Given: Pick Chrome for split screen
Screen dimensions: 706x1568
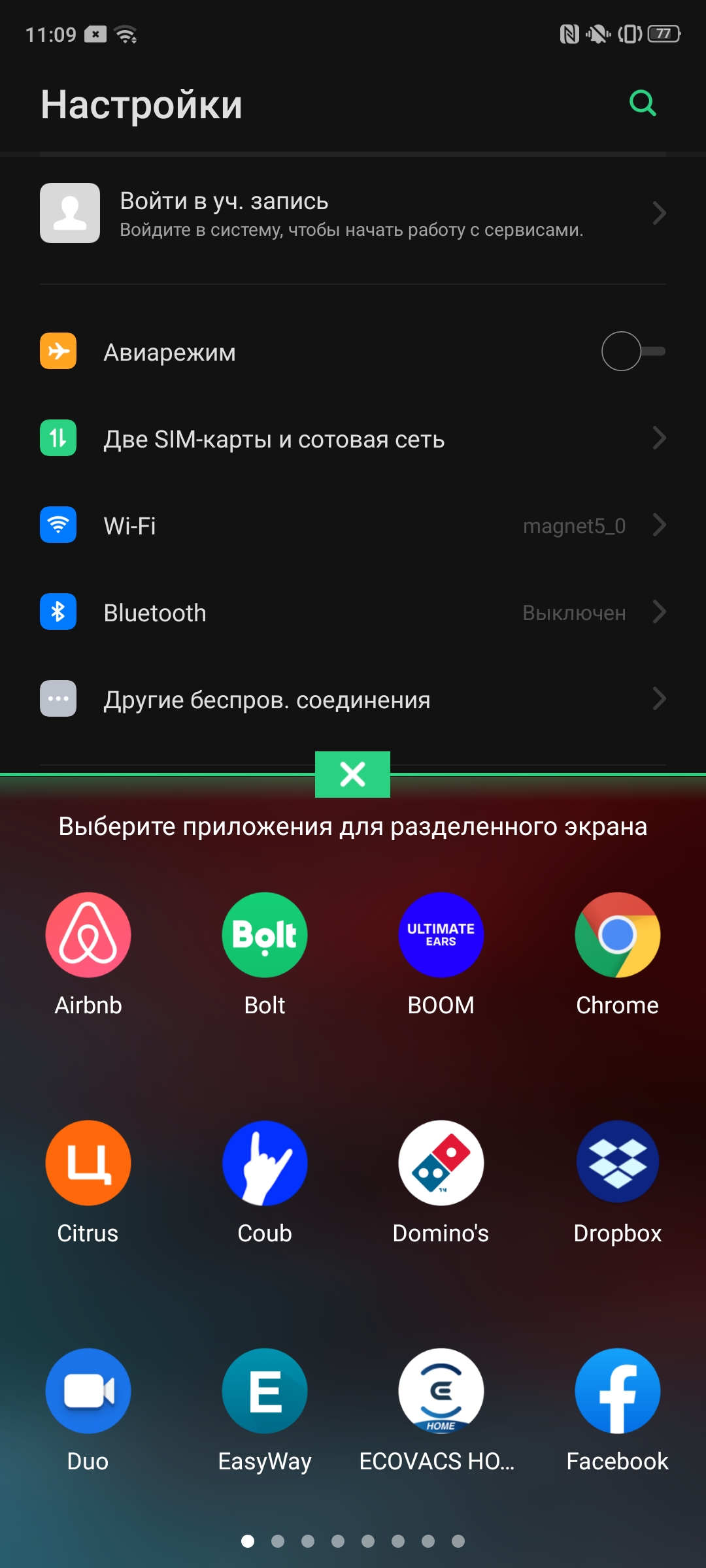Looking at the screenshot, I should (x=618, y=935).
